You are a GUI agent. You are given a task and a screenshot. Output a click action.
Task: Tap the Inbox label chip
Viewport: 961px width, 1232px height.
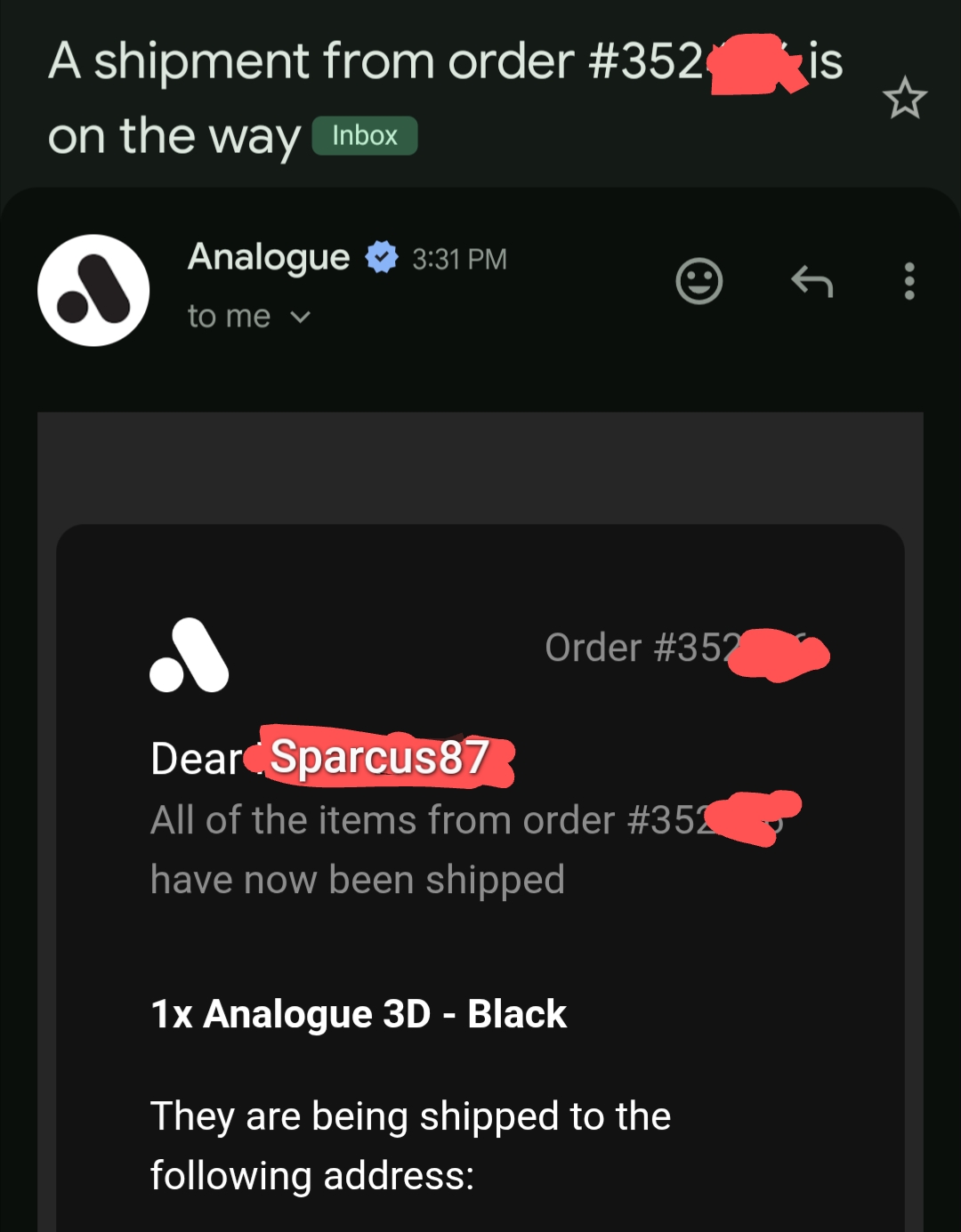click(x=365, y=136)
